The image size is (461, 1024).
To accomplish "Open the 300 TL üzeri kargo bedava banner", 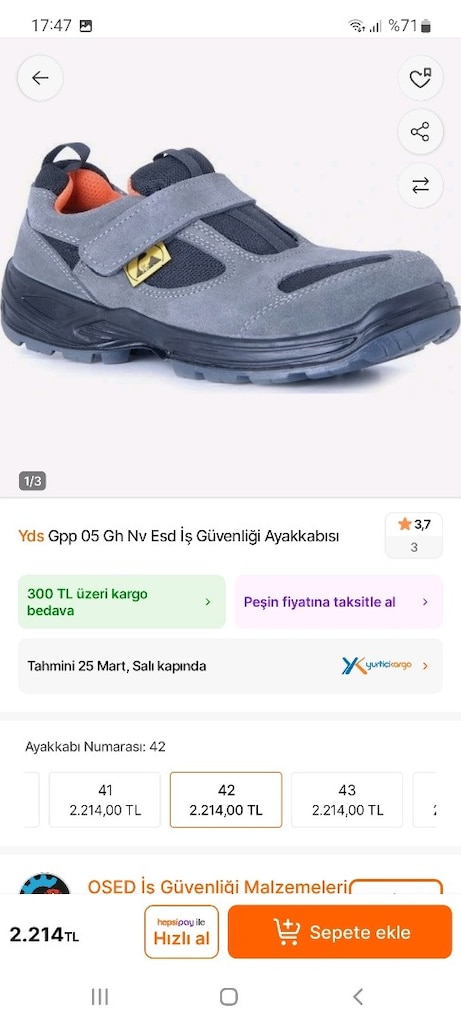I will (x=121, y=601).
